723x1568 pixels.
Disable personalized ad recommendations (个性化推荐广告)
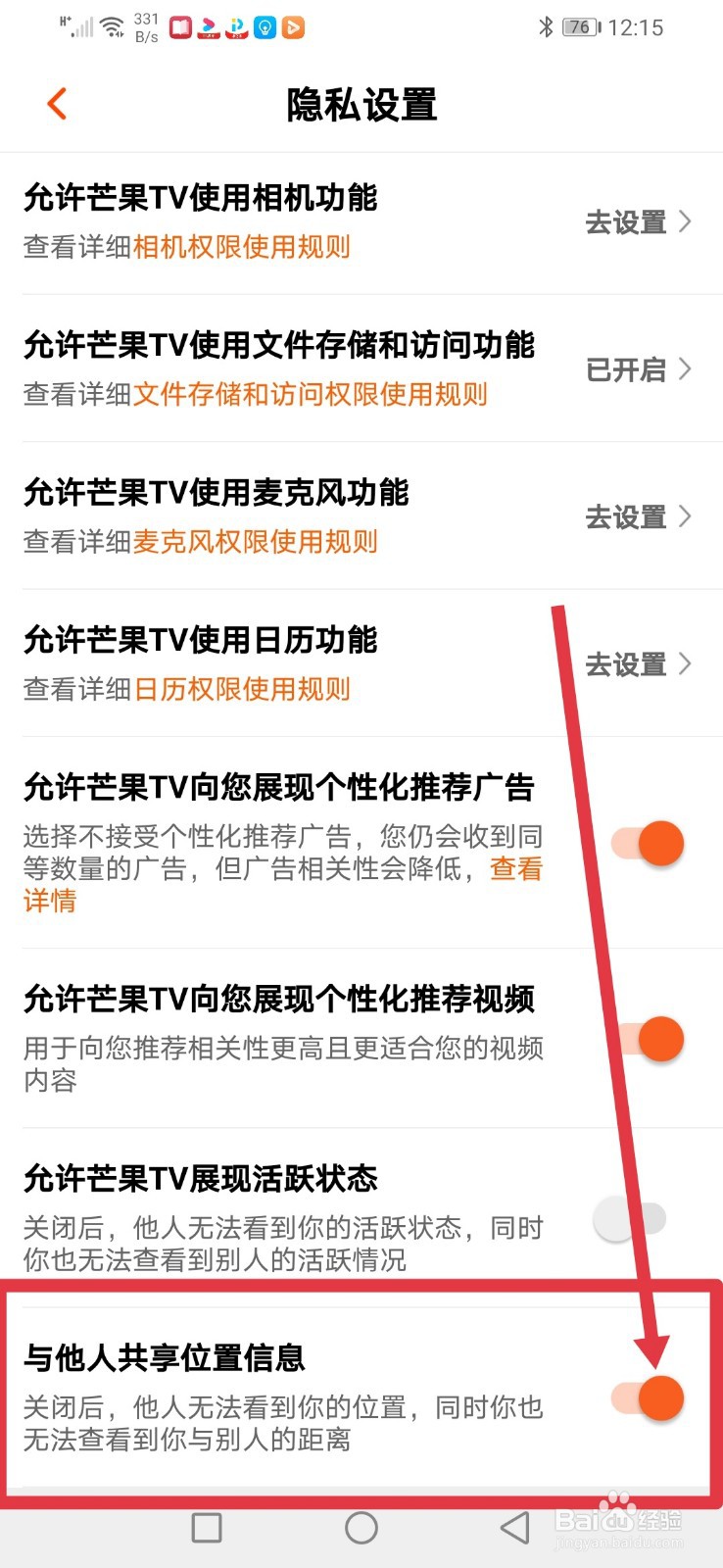coord(648,843)
